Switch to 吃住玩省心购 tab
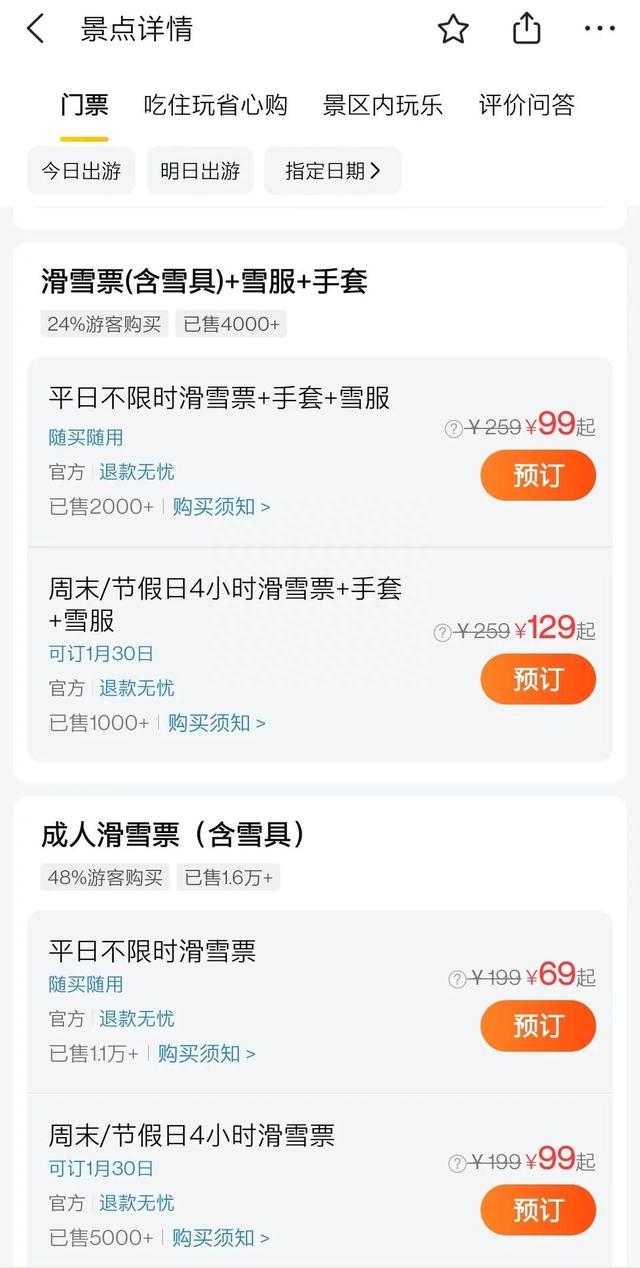640x1268 pixels. [x=215, y=105]
